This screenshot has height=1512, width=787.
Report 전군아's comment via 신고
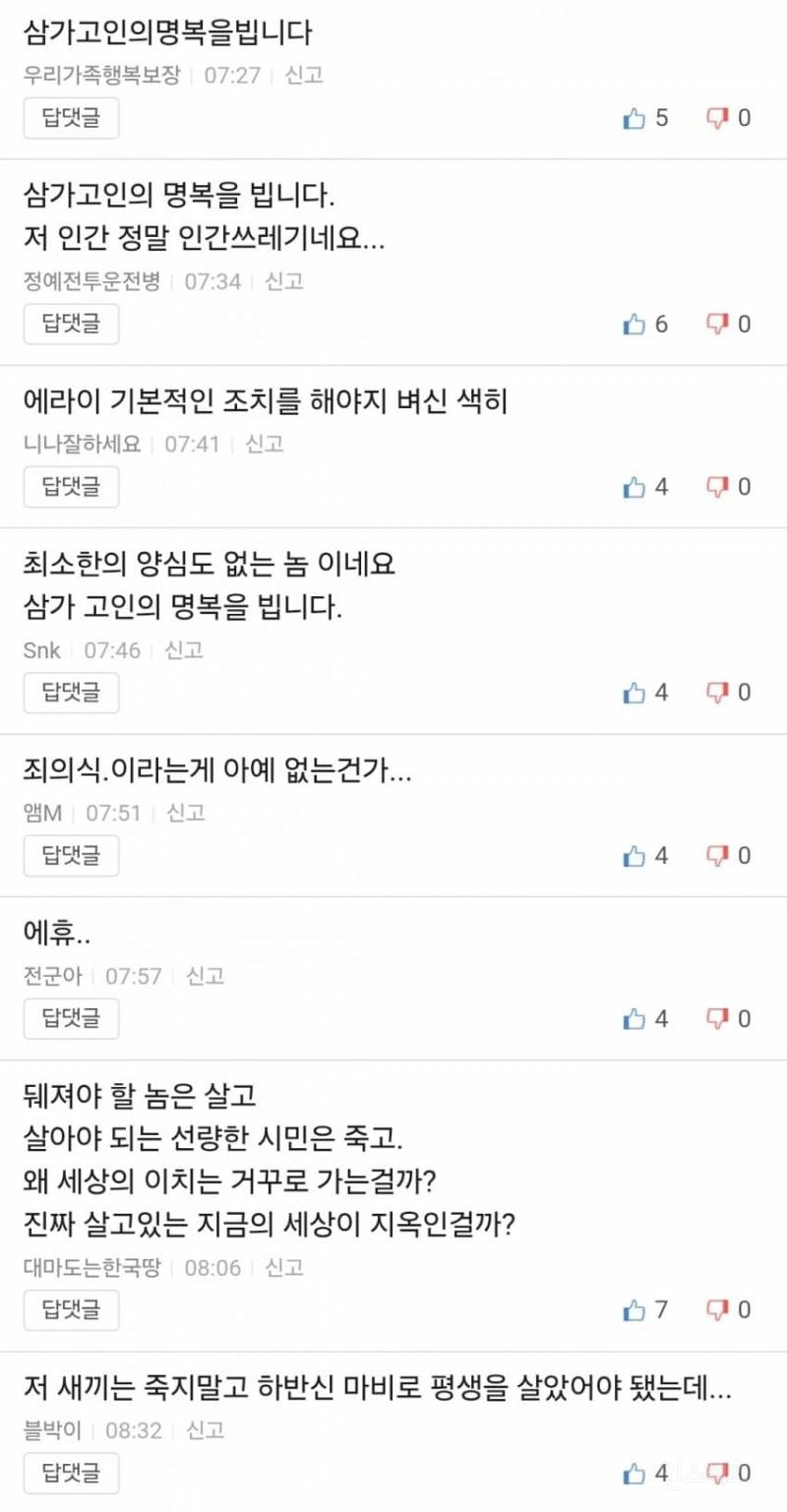pyautogui.click(x=206, y=976)
